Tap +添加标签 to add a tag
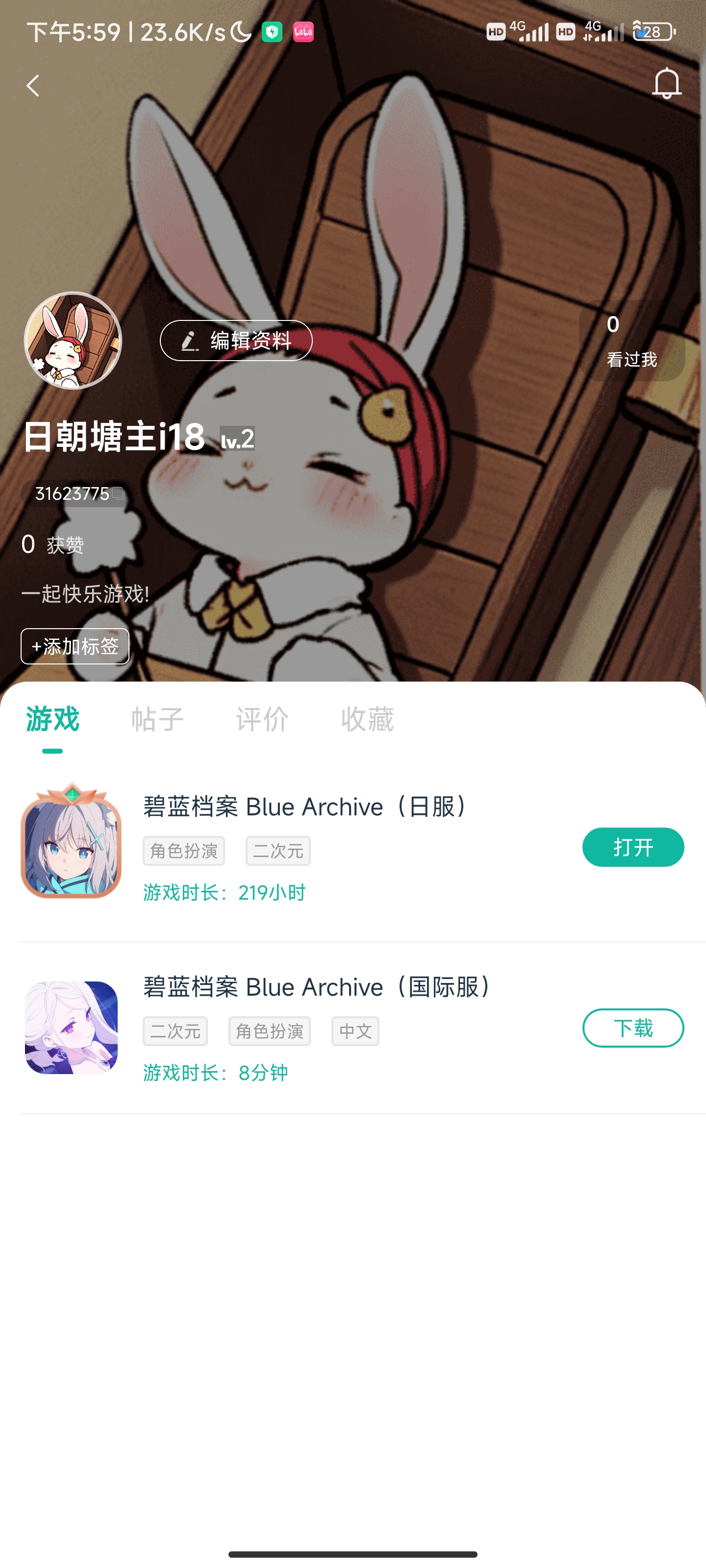 (75, 646)
